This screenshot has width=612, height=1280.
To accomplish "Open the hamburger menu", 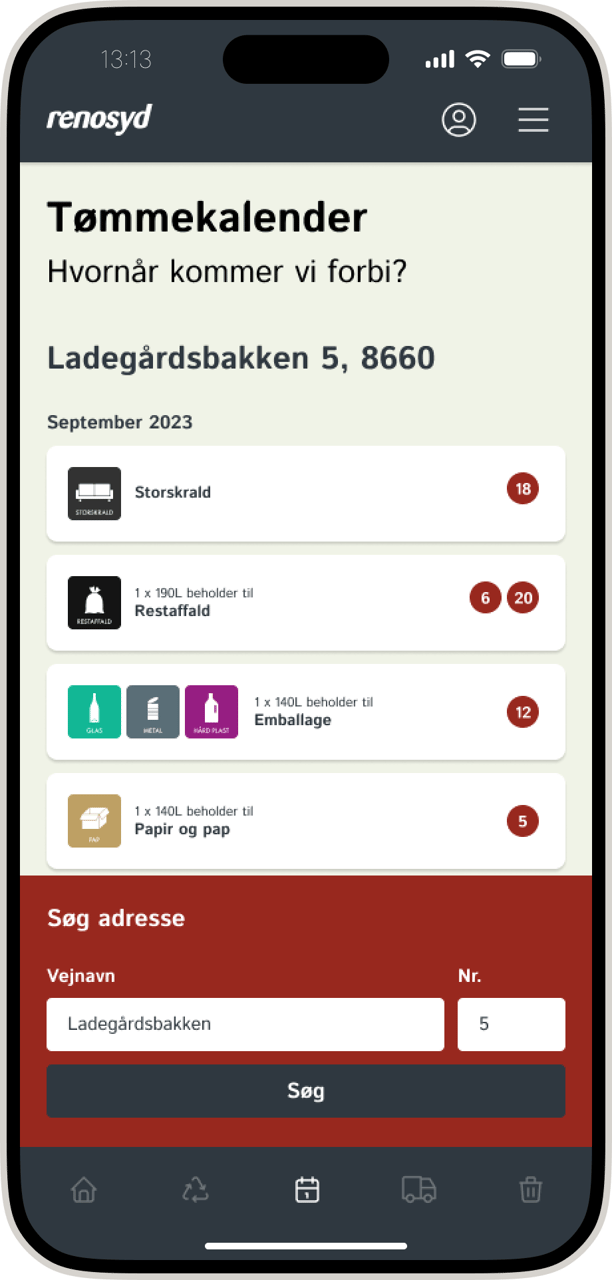I will point(533,120).
